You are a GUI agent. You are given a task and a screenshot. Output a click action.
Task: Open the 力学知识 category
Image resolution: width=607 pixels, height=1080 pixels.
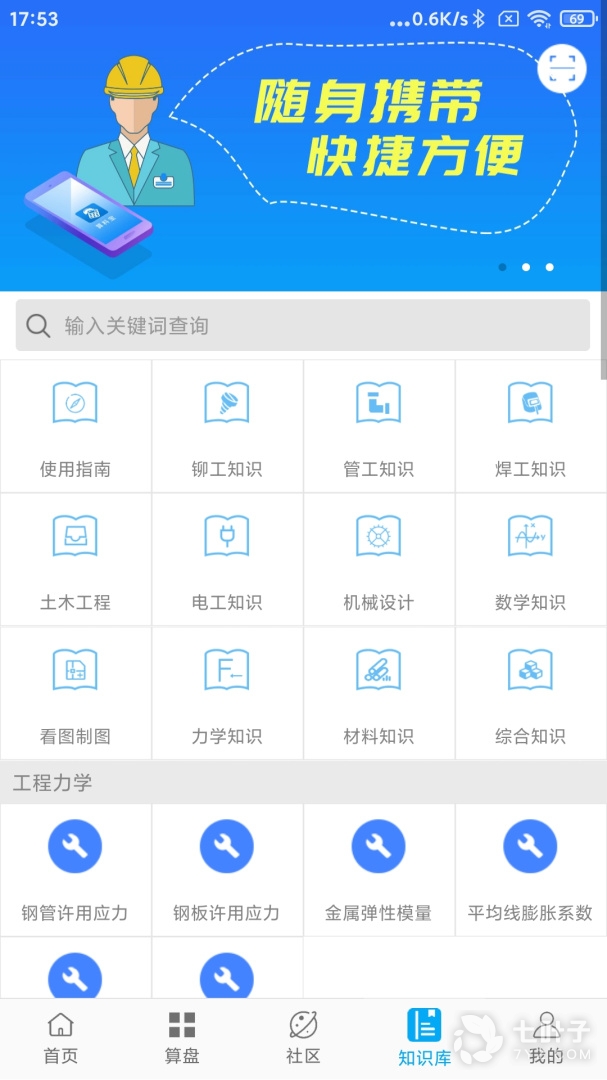(x=227, y=693)
